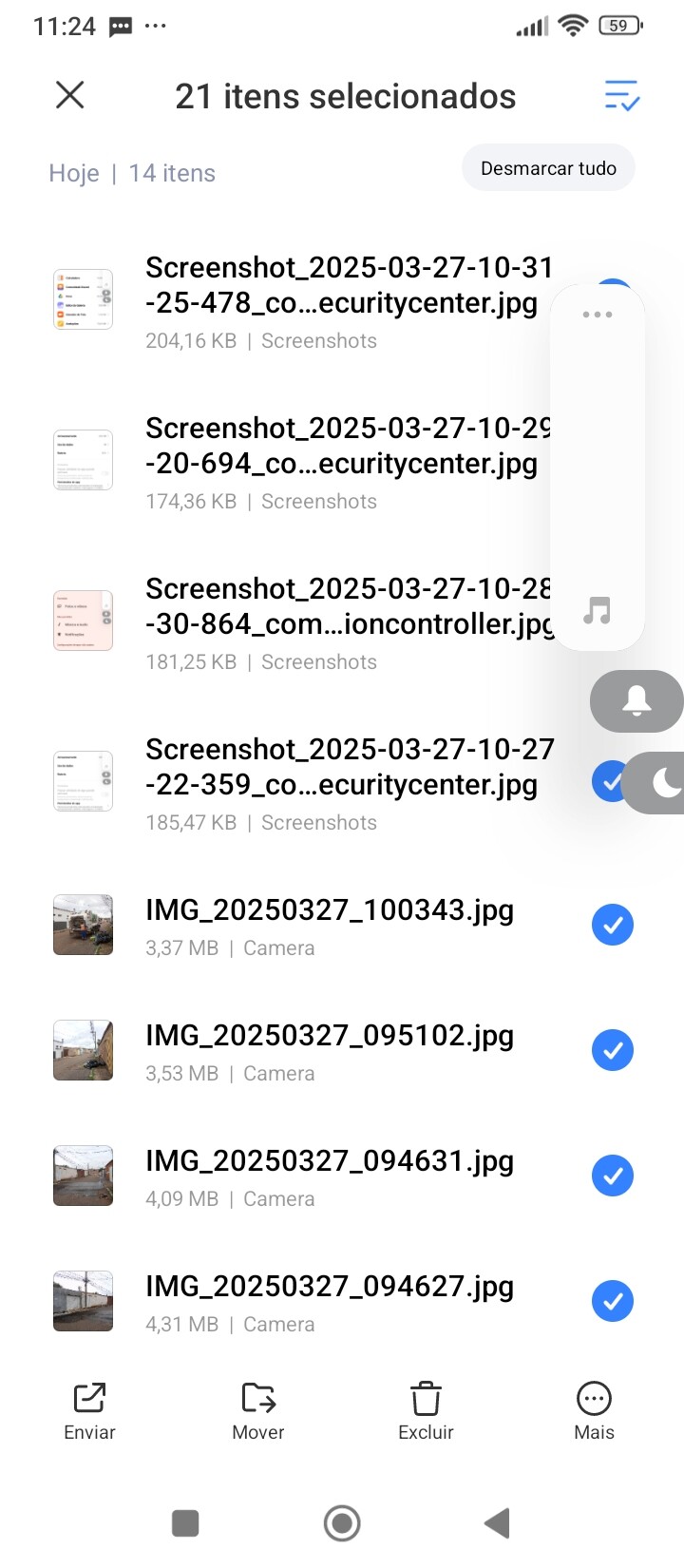Viewport: 684px width, 1568px height.
Task: Tap the bell ringer mode button
Action: click(636, 701)
